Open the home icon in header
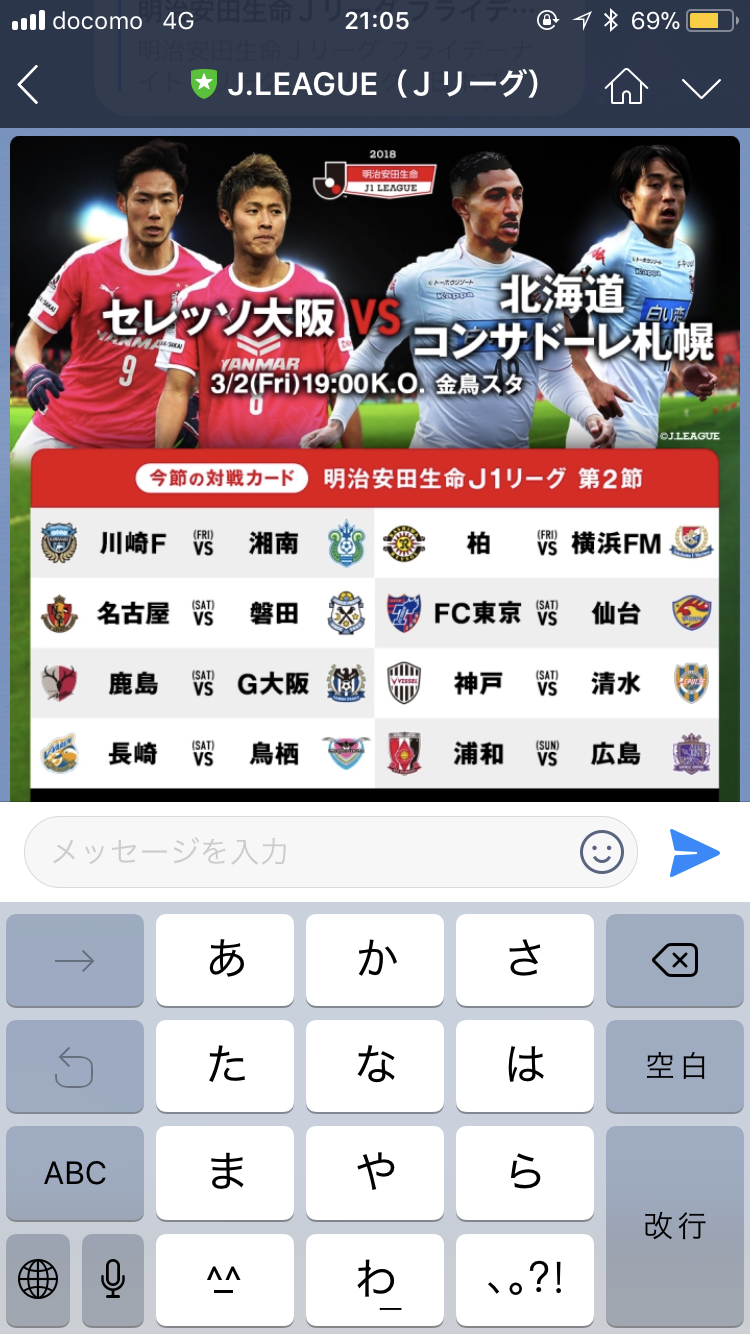This screenshot has height=1334, width=750. (x=626, y=86)
